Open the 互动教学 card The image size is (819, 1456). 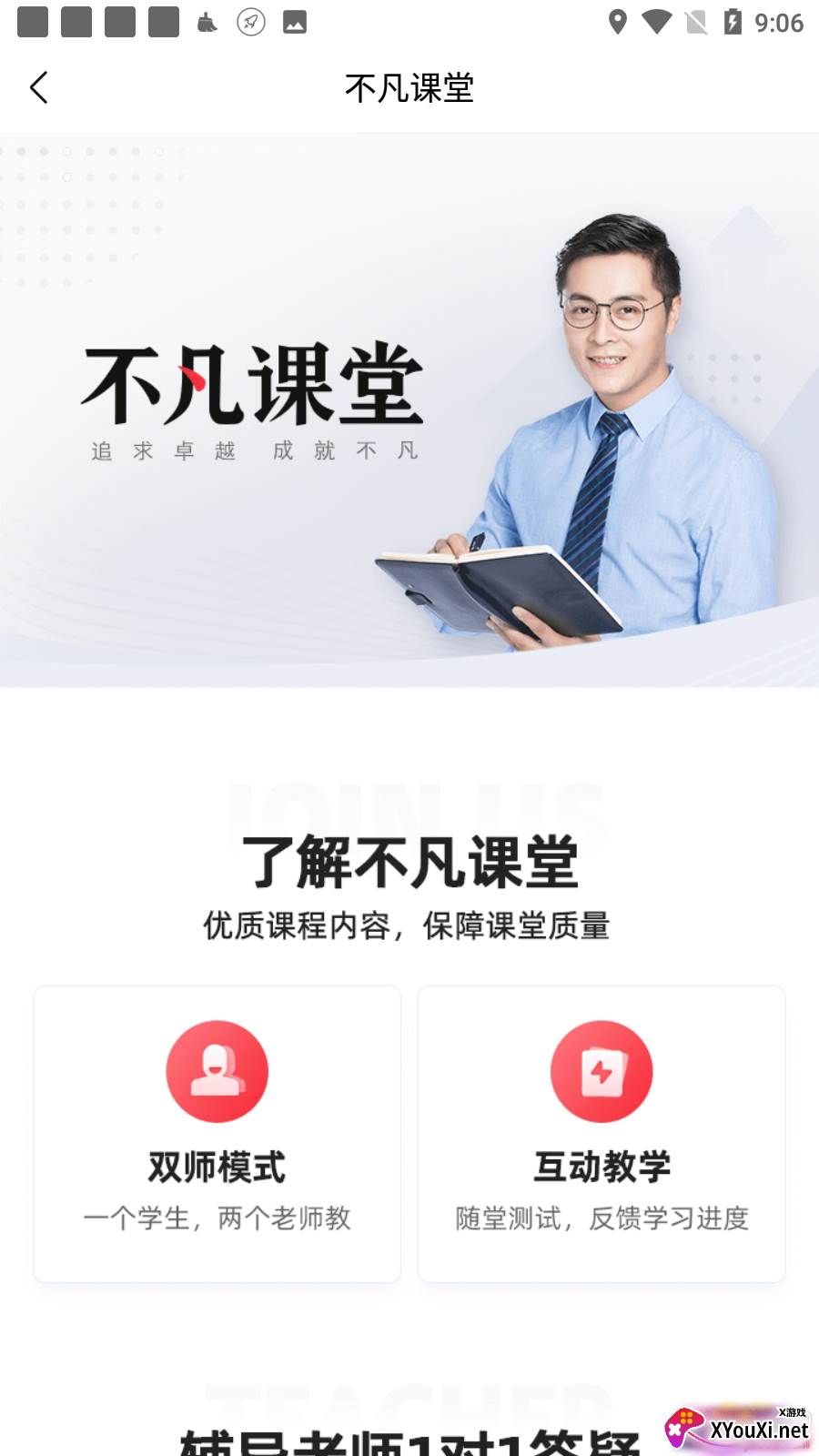tap(602, 1133)
